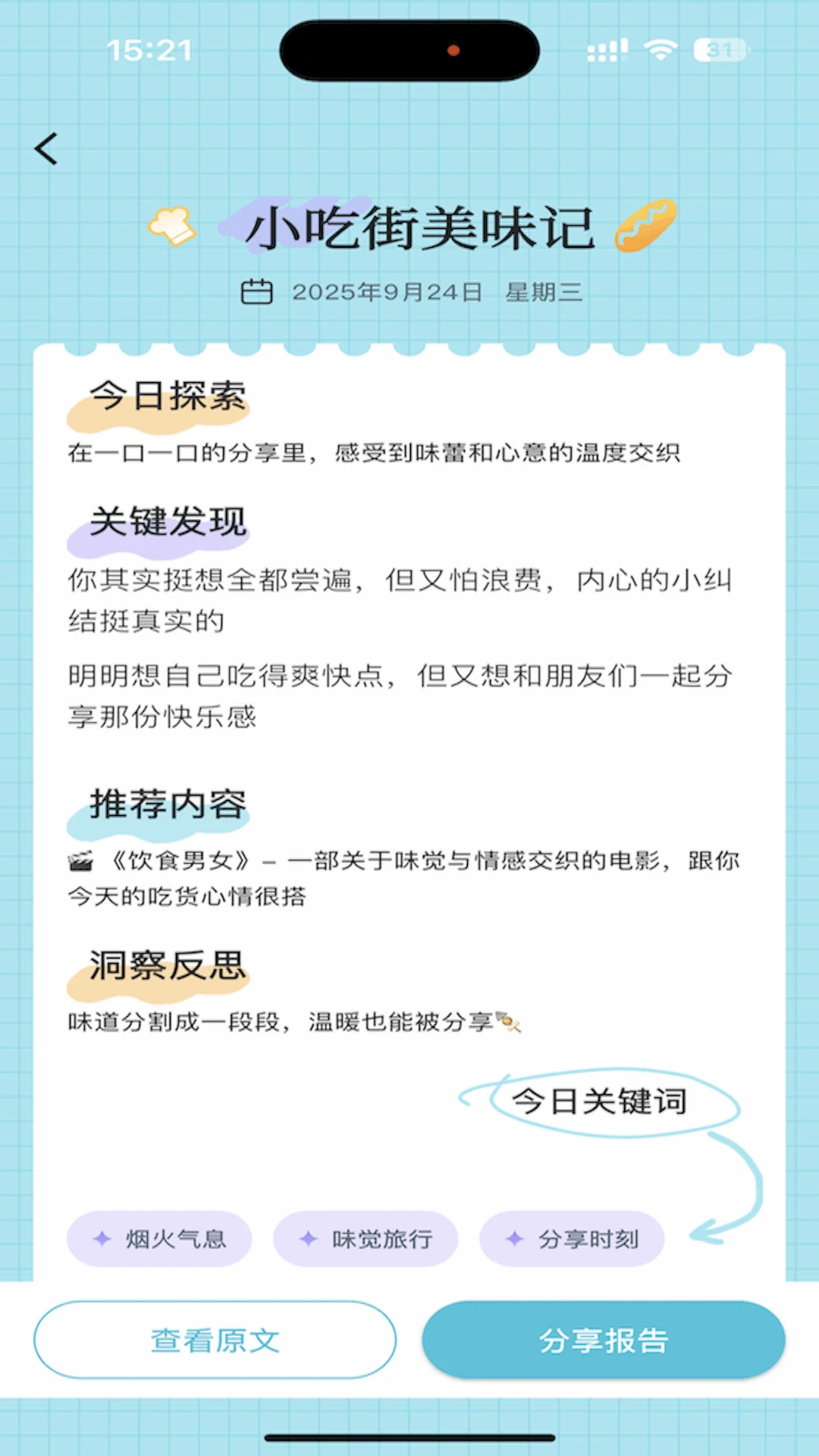Go back using the top-left arrow

click(46, 149)
